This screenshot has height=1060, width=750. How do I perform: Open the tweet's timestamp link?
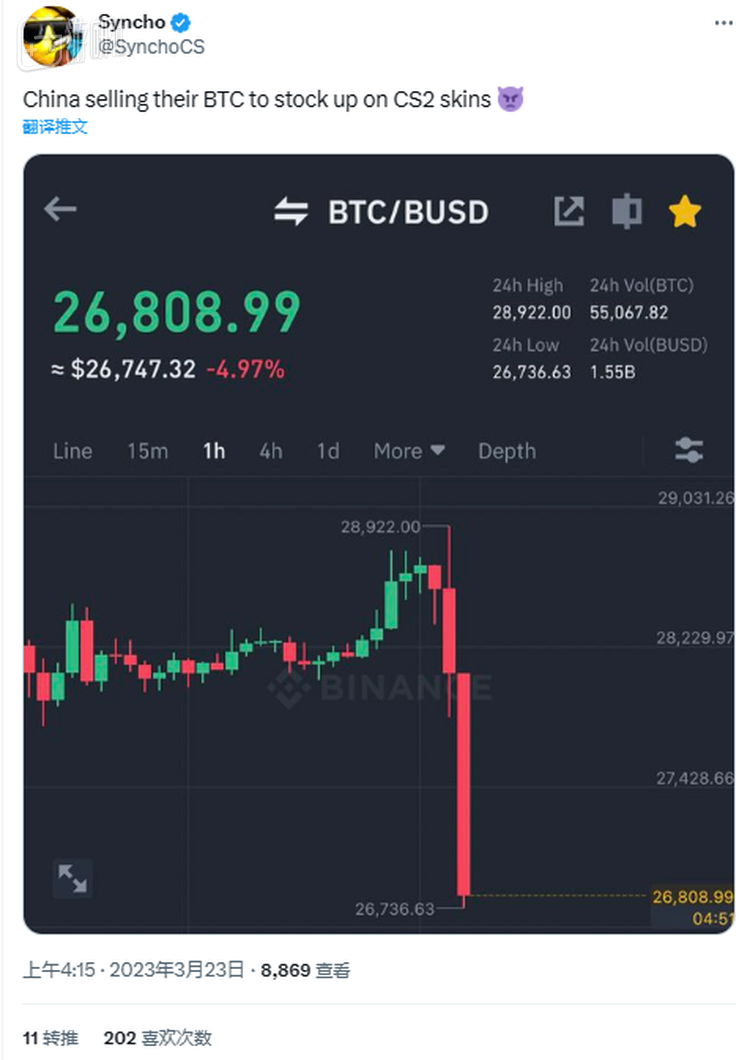(134, 969)
